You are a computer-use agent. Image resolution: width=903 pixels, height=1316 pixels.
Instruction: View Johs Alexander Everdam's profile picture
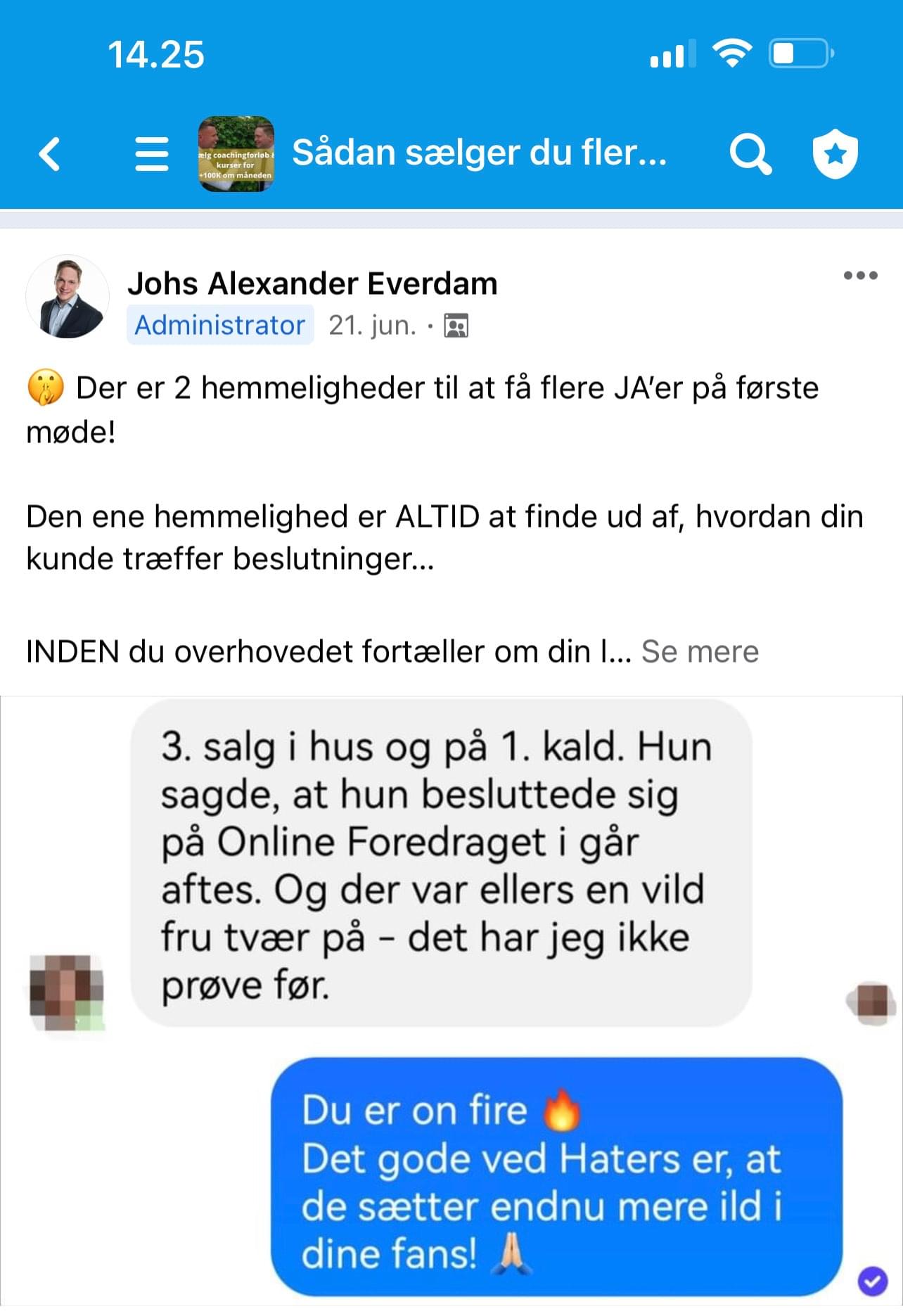pos(68,297)
